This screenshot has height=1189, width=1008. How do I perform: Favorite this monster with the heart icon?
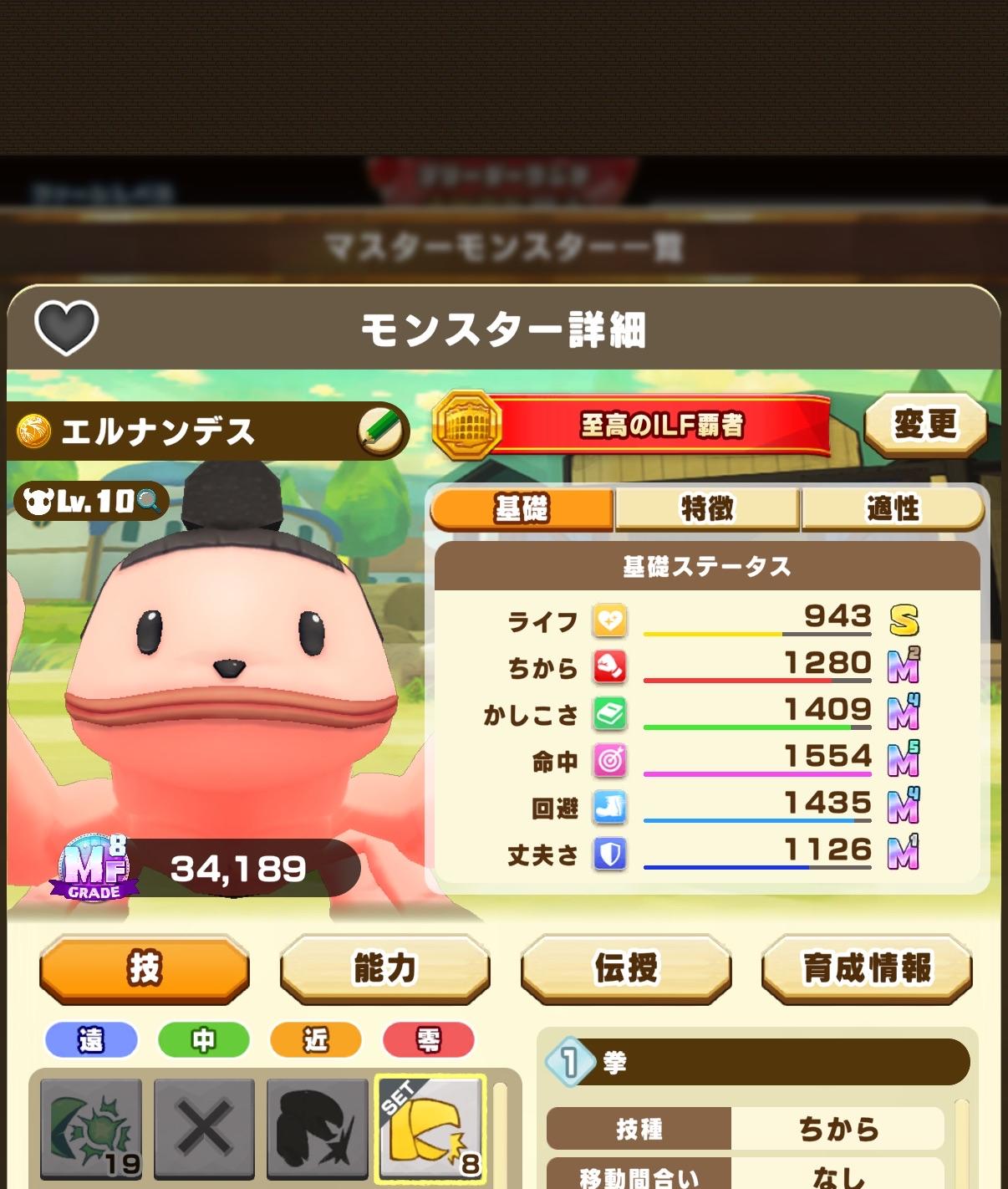click(67, 327)
